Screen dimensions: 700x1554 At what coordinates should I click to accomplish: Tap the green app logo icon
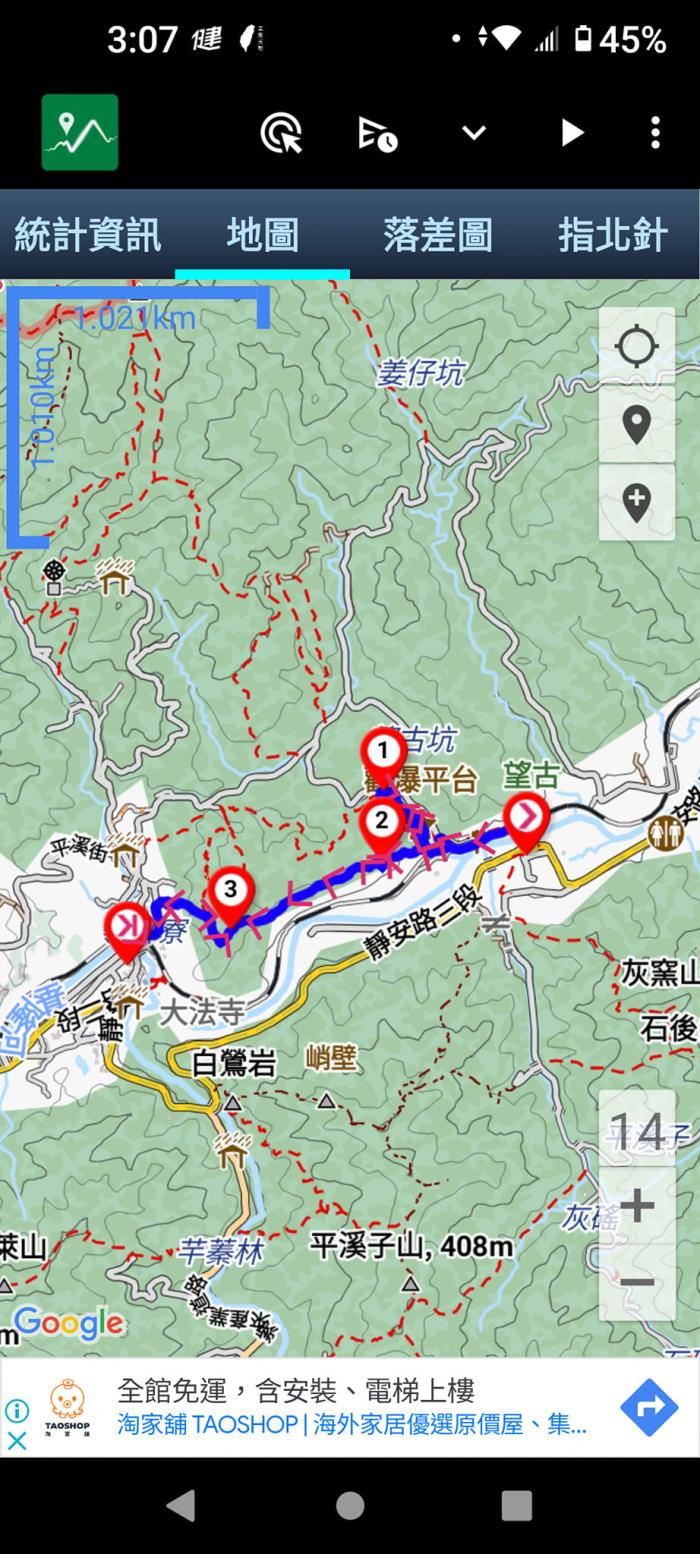point(80,132)
